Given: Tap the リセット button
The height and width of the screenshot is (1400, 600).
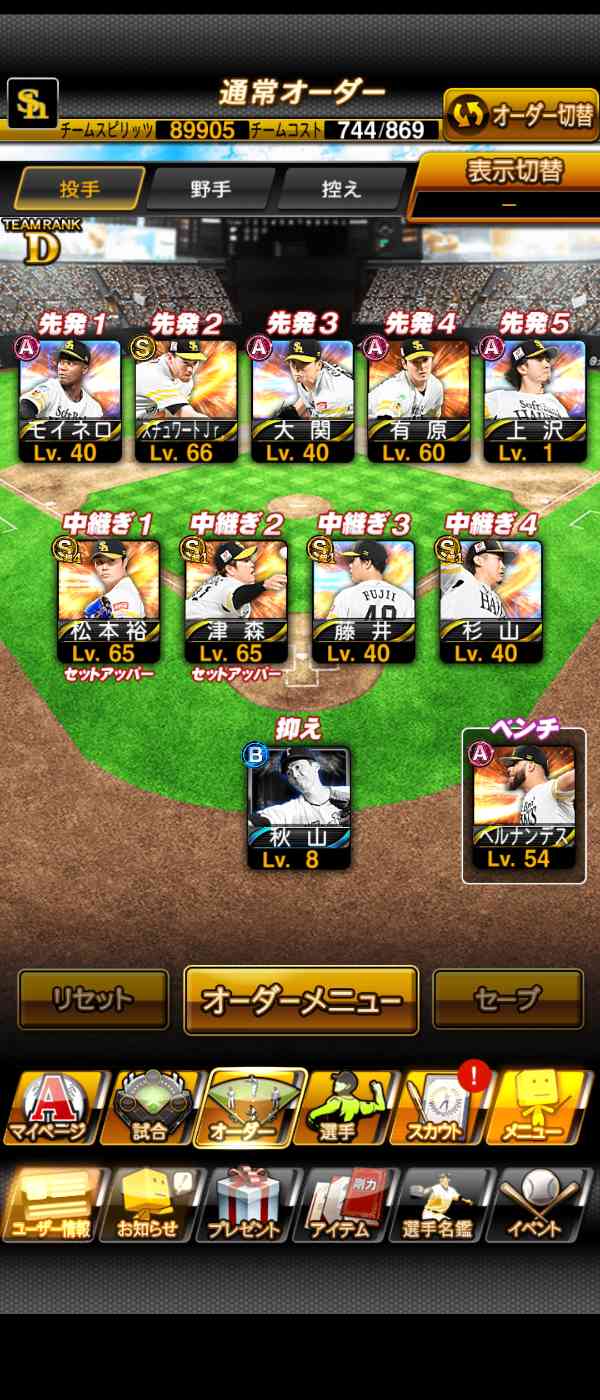Looking at the screenshot, I should point(93,999).
